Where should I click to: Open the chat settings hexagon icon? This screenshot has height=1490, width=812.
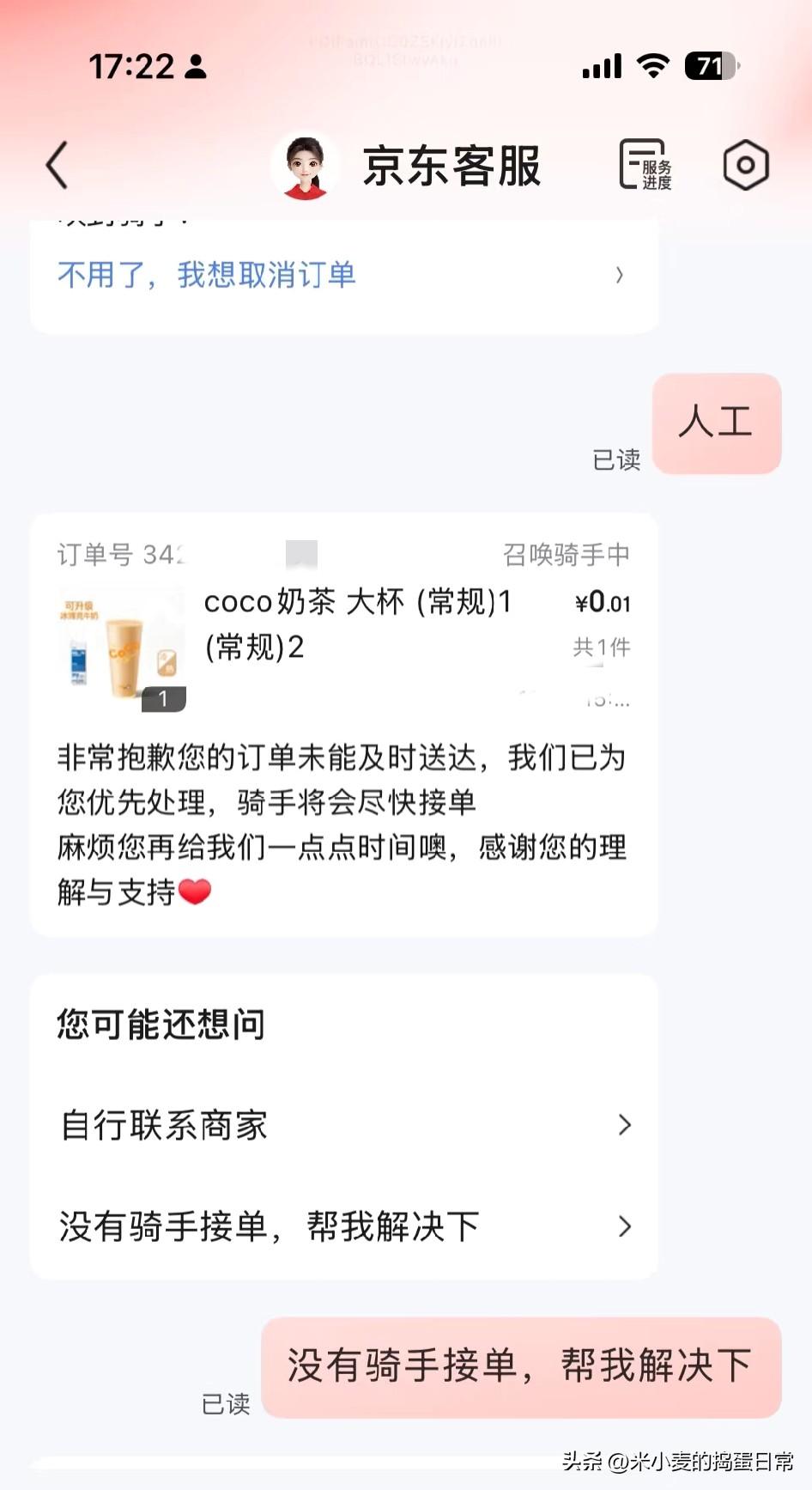pyautogui.click(x=745, y=165)
